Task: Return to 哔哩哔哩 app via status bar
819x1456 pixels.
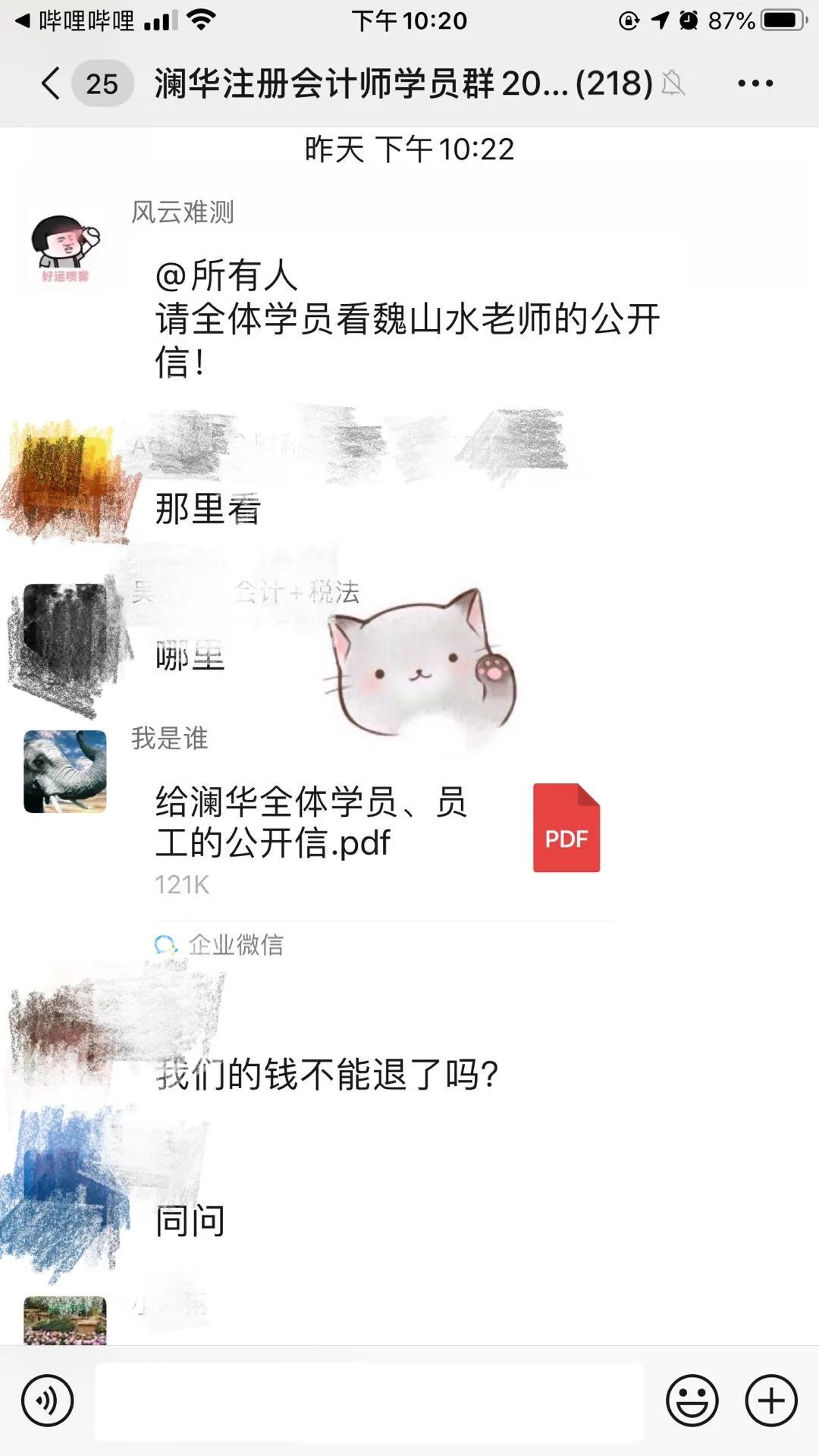Action: point(76,20)
